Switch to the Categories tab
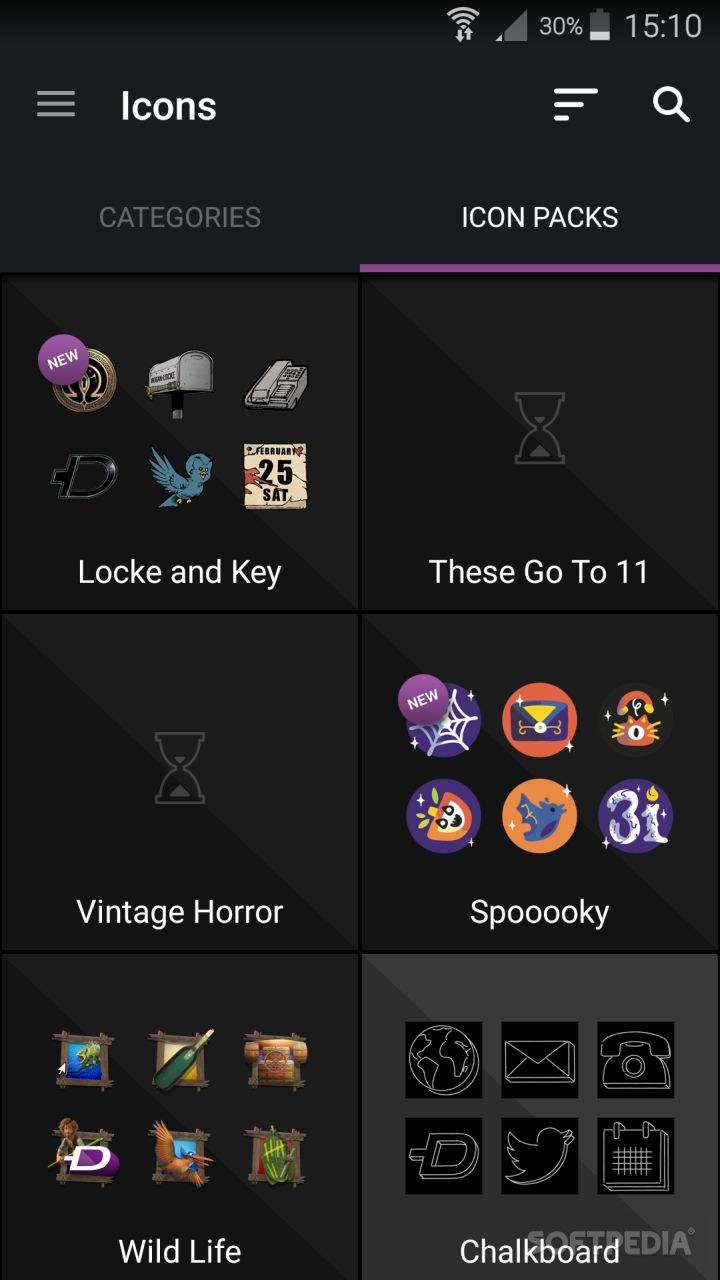This screenshot has height=1280, width=720. click(x=179, y=217)
